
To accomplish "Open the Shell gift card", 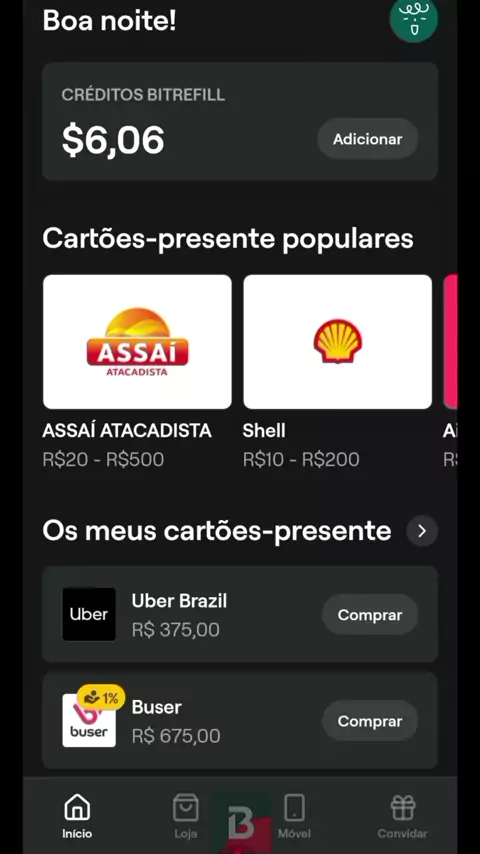I will [x=337, y=341].
